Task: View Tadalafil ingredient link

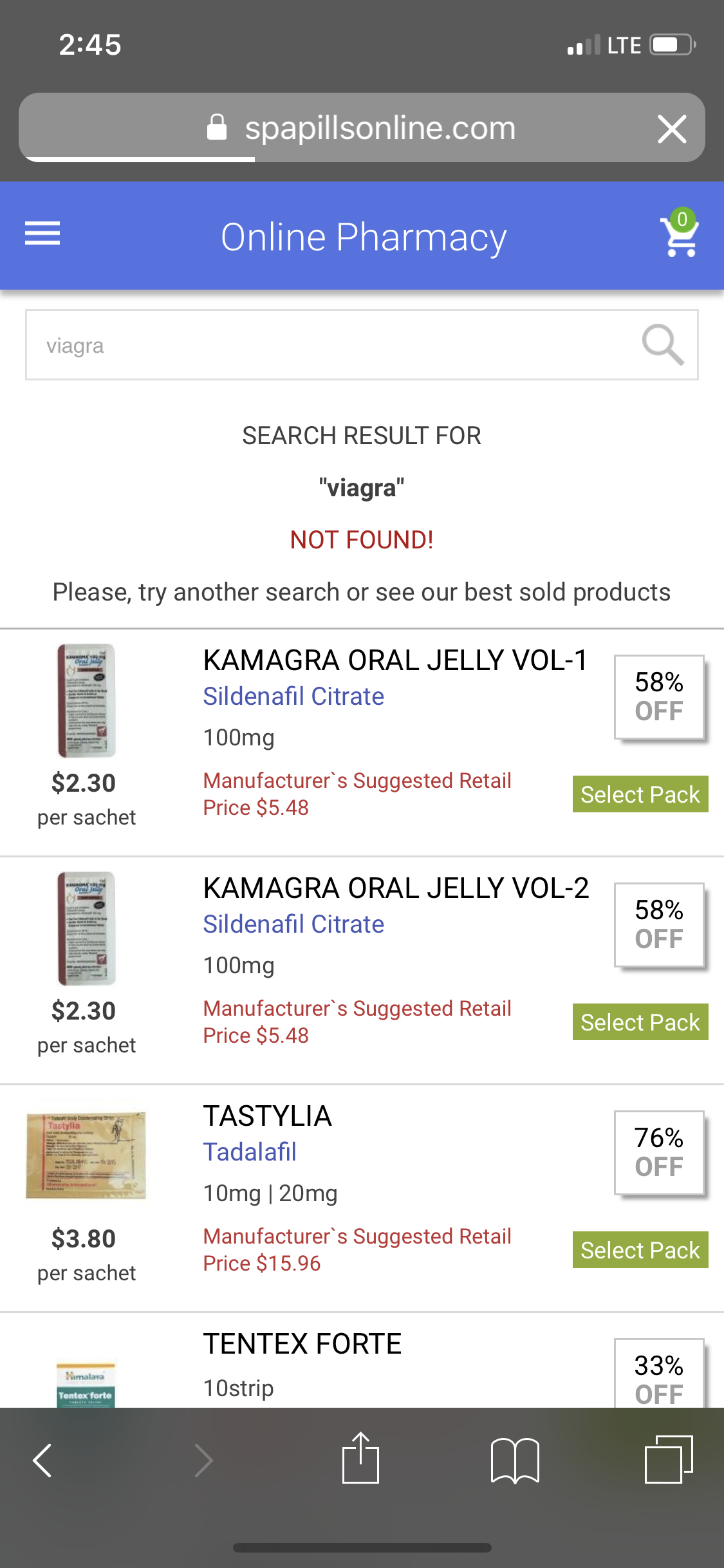Action: [x=250, y=1152]
